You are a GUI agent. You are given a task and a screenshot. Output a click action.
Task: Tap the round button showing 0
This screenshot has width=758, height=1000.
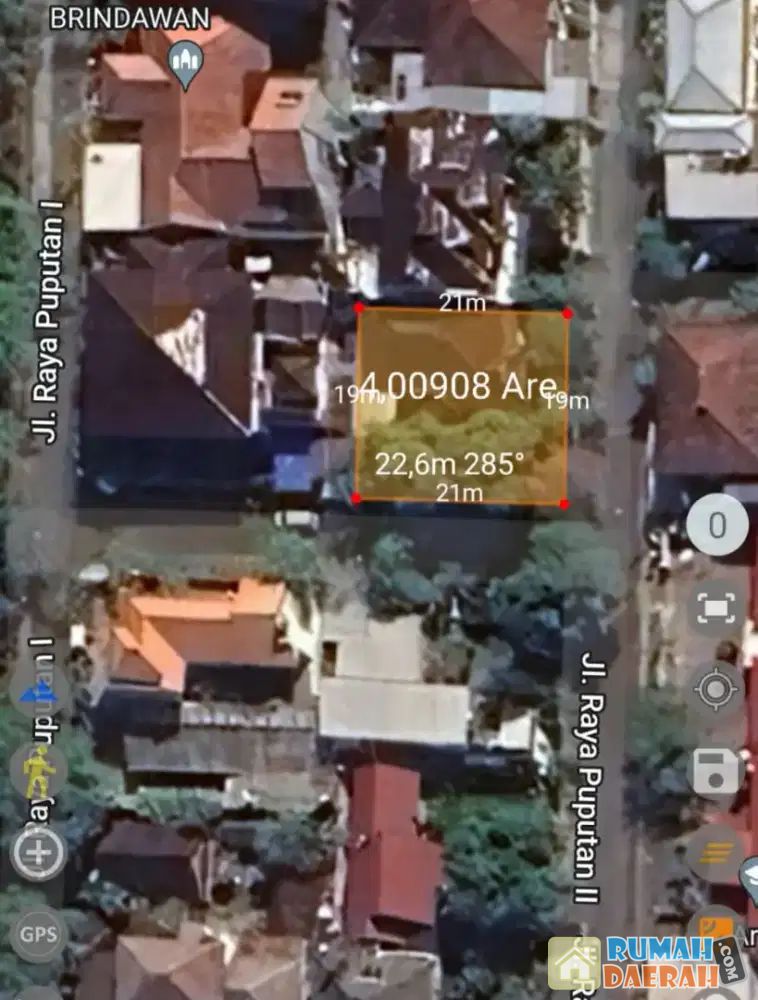tap(717, 525)
